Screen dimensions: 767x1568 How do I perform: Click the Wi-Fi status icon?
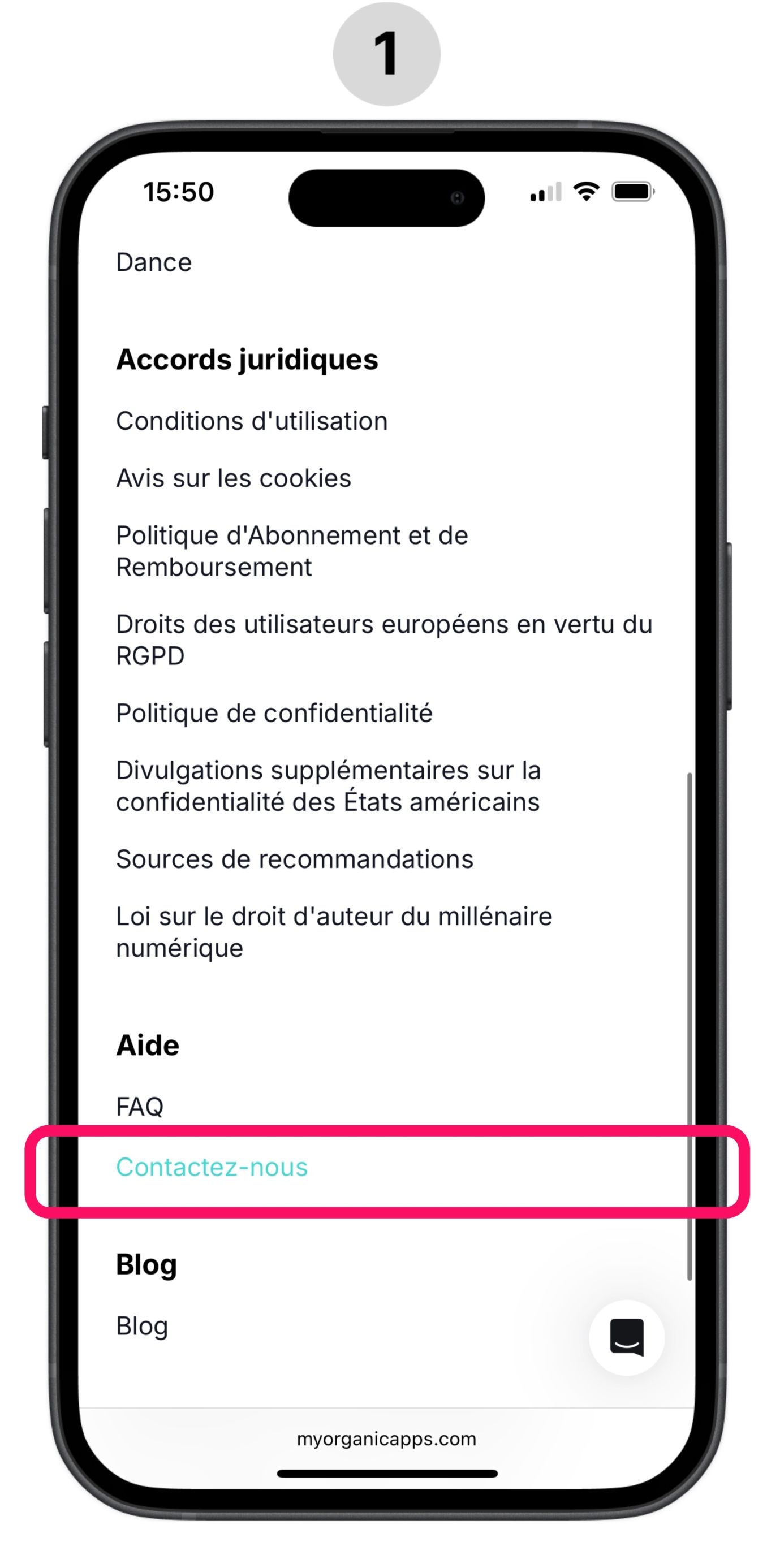coord(585,192)
